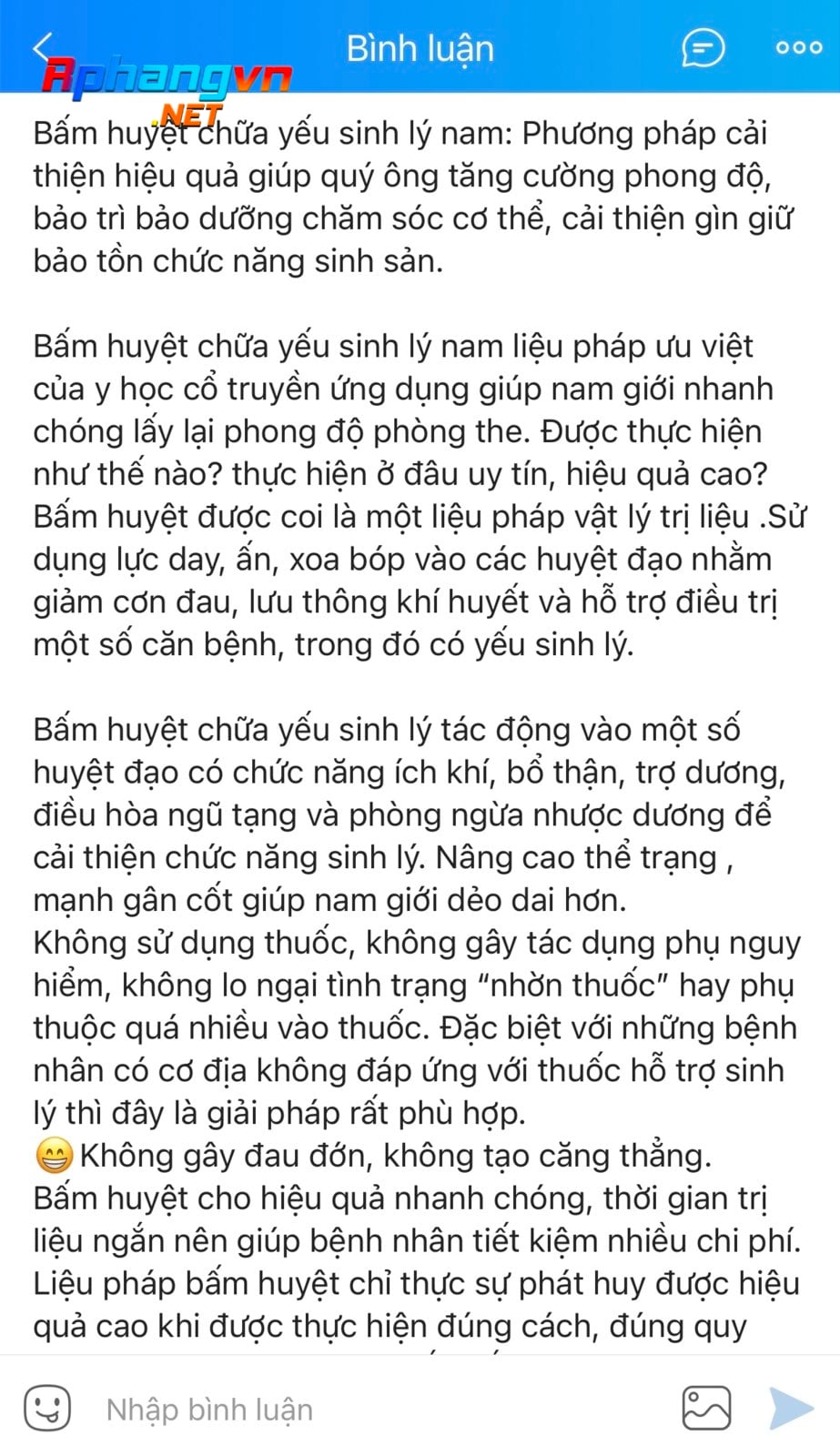This screenshot has height=1456, width=840.
Task: Attach a photo to the comment
Action: pyautogui.click(x=706, y=1409)
